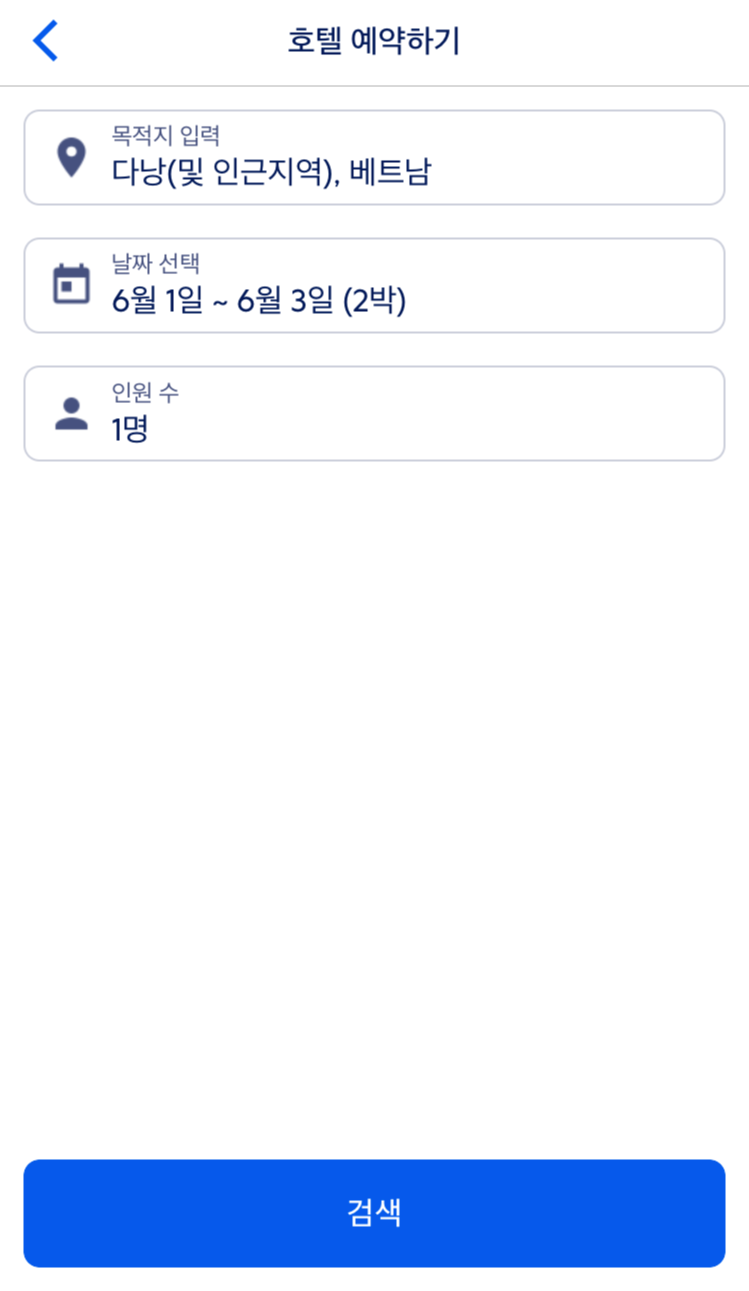Open the date selector showing 6월 1일 ~ 6월 3일
This screenshot has width=749, height=1291.
[374, 285]
